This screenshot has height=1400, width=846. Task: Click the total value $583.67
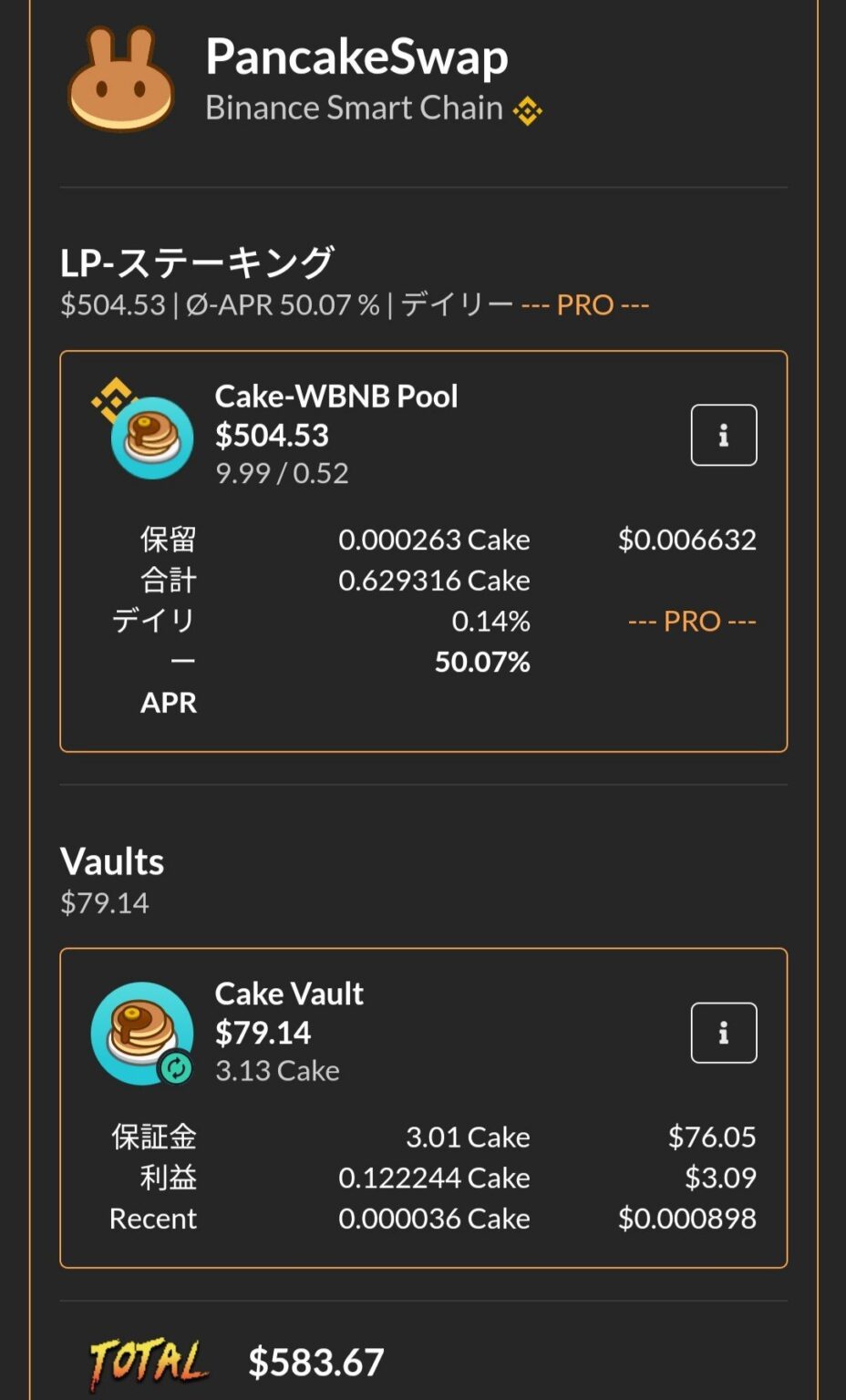(x=315, y=1362)
